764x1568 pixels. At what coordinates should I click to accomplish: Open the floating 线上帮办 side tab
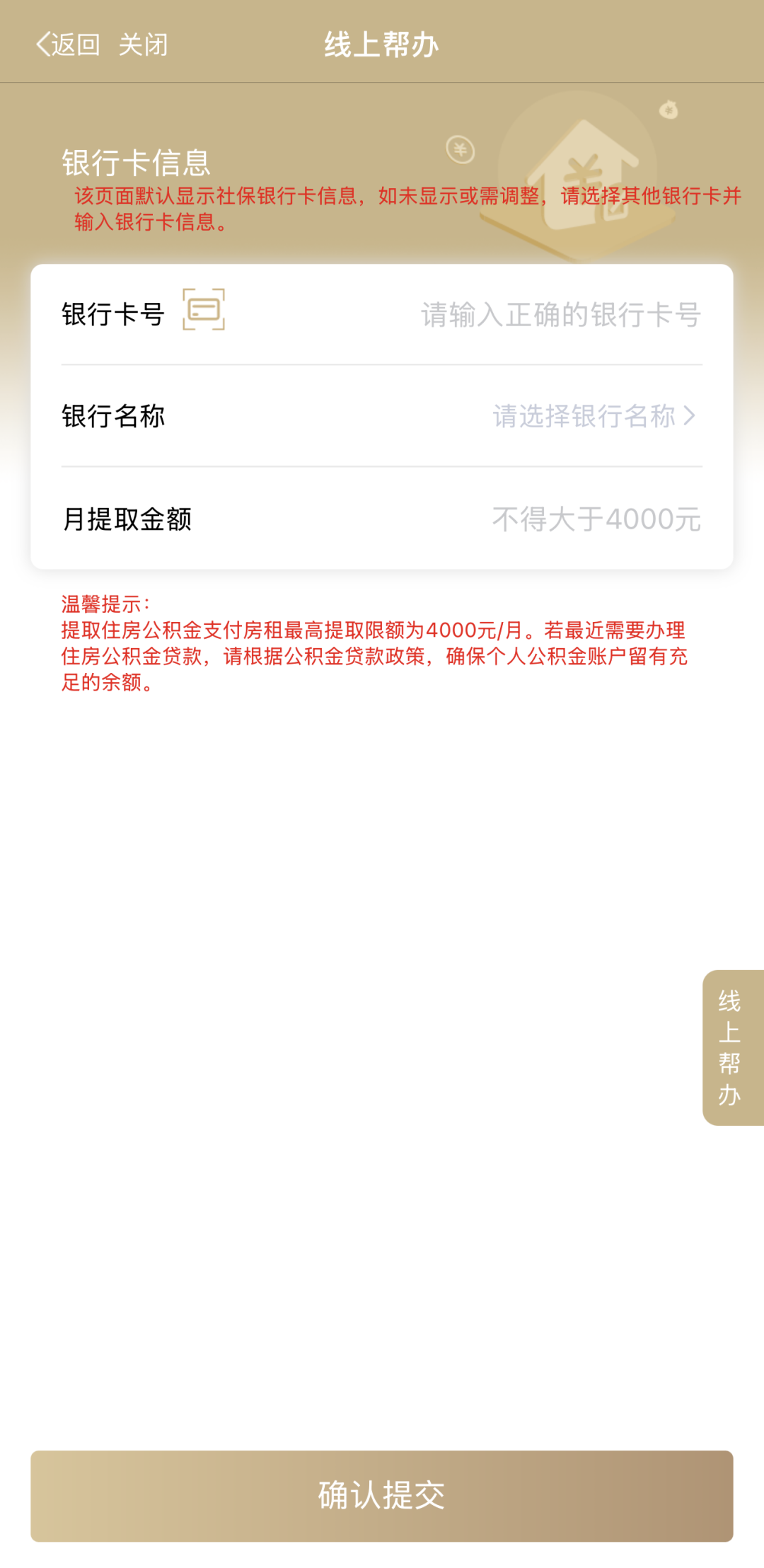point(733,1047)
